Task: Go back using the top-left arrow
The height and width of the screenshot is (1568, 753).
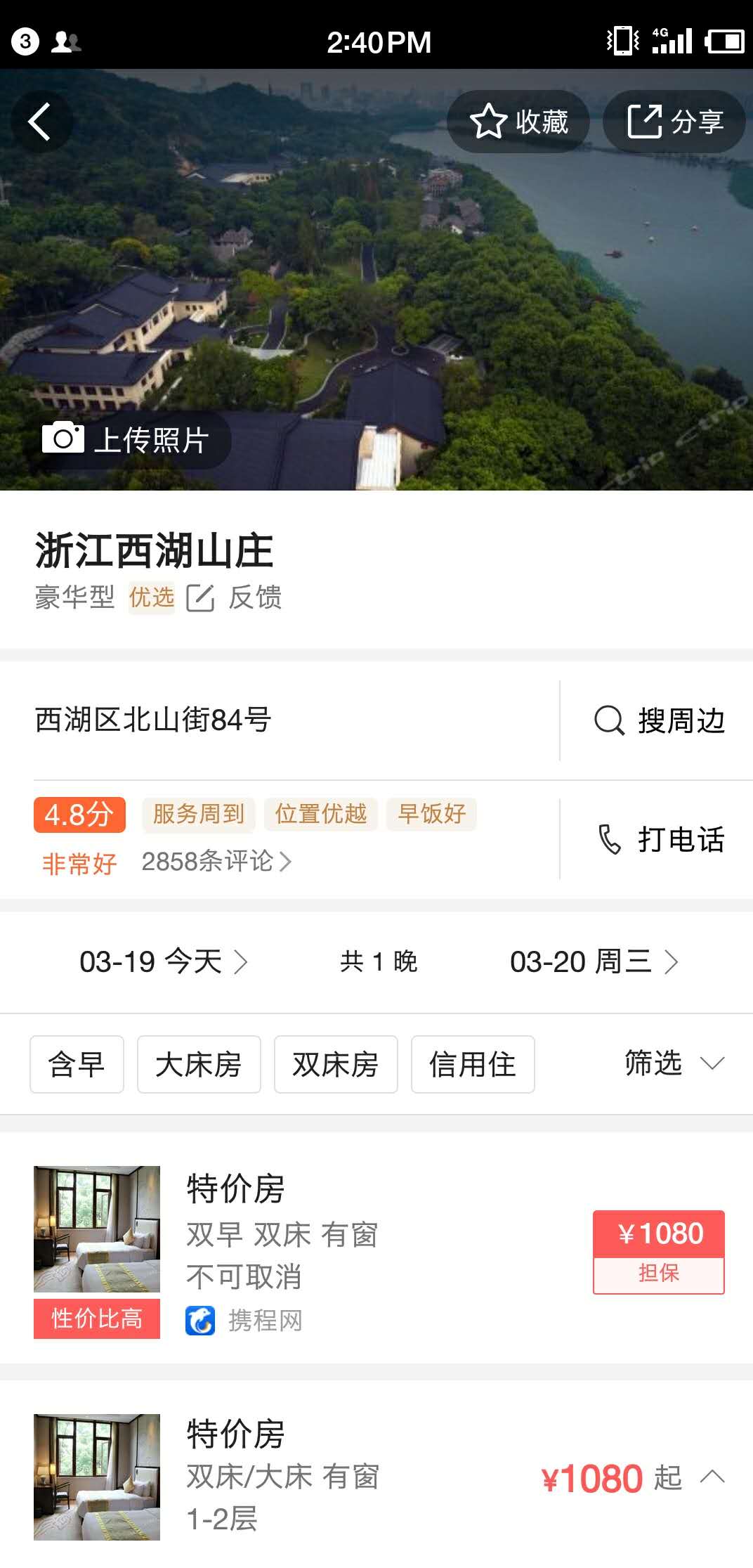Action: point(41,122)
